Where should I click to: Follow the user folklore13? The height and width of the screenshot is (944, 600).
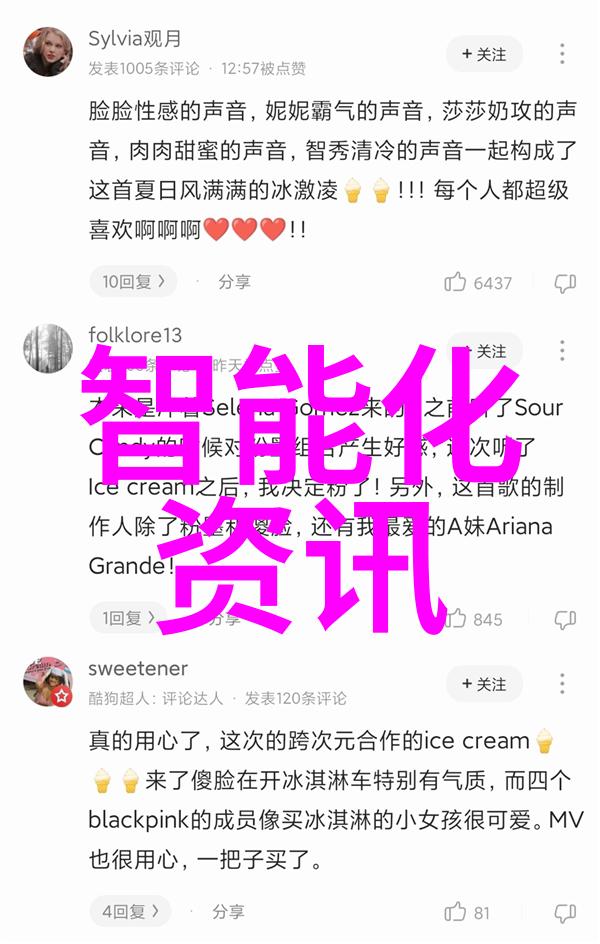coord(484,351)
